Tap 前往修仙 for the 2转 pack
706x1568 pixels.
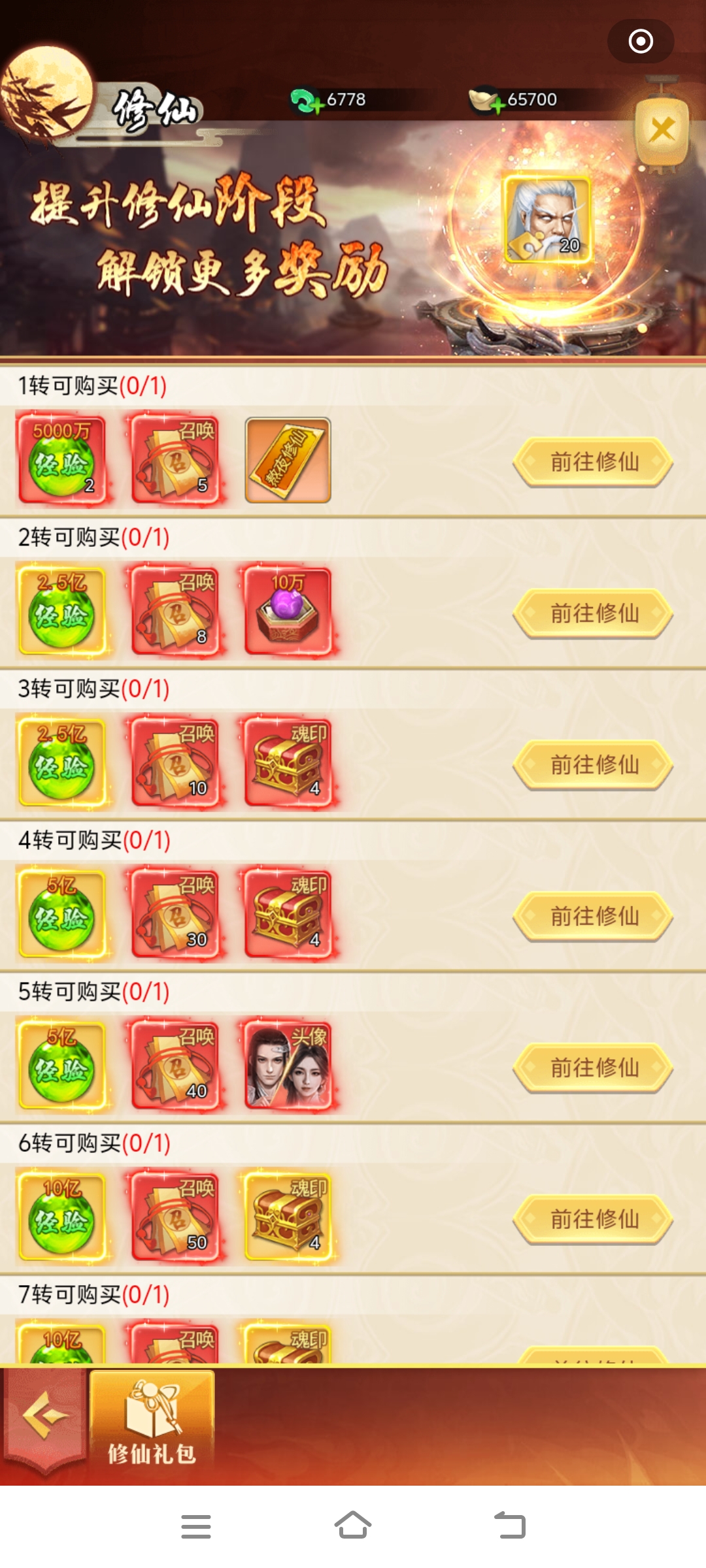593,613
